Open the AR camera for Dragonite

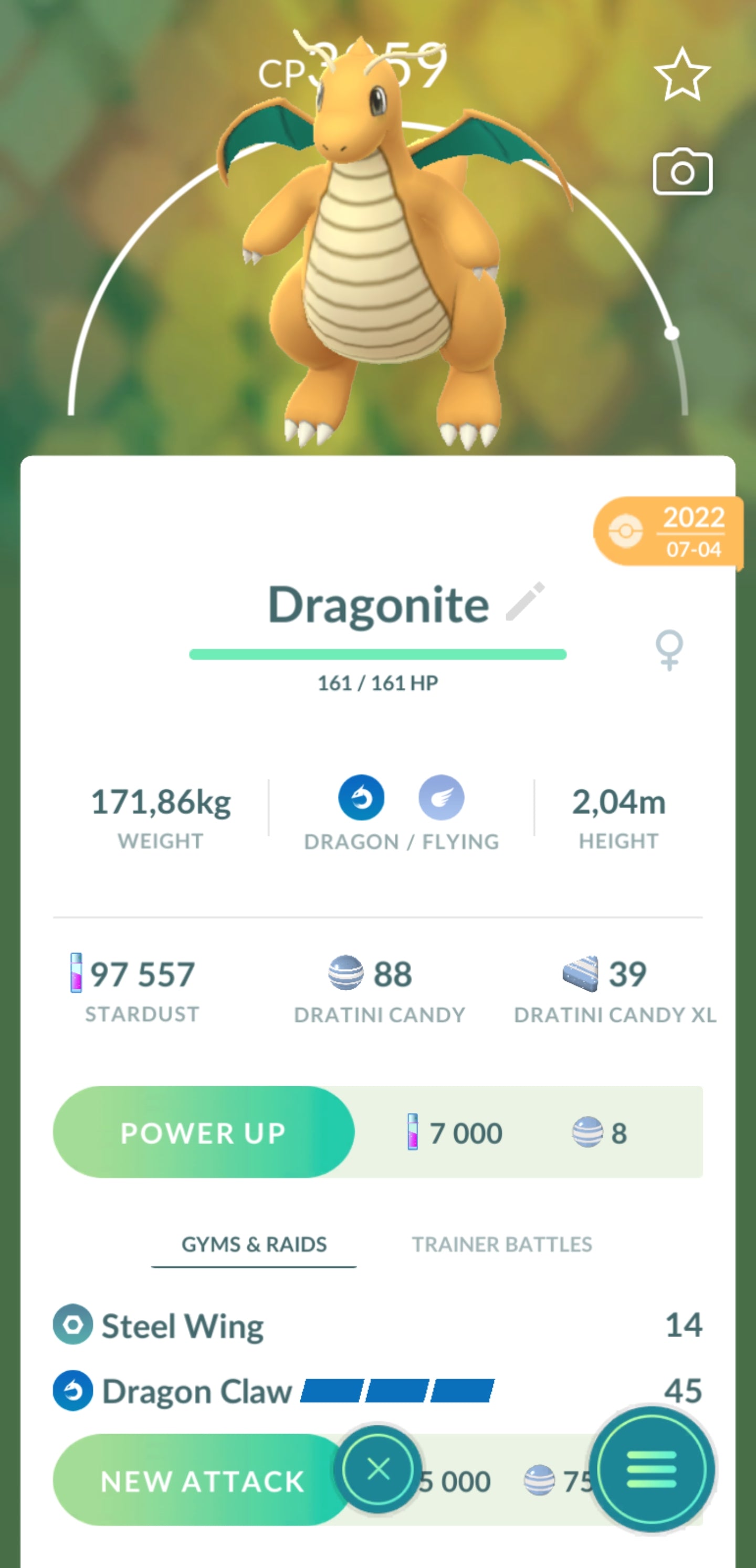click(681, 172)
